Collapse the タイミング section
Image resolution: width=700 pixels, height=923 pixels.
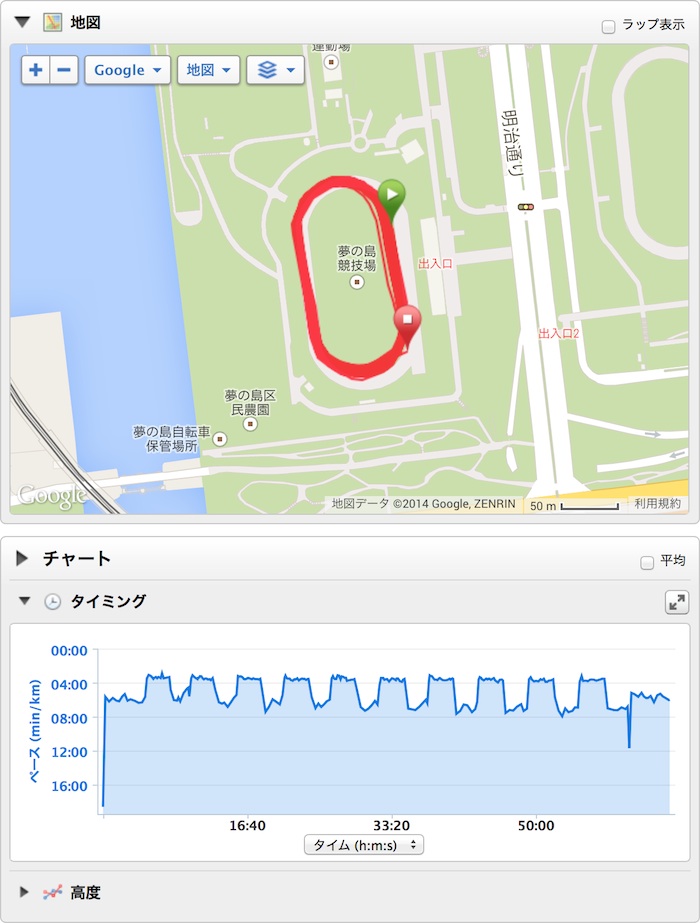25,601
